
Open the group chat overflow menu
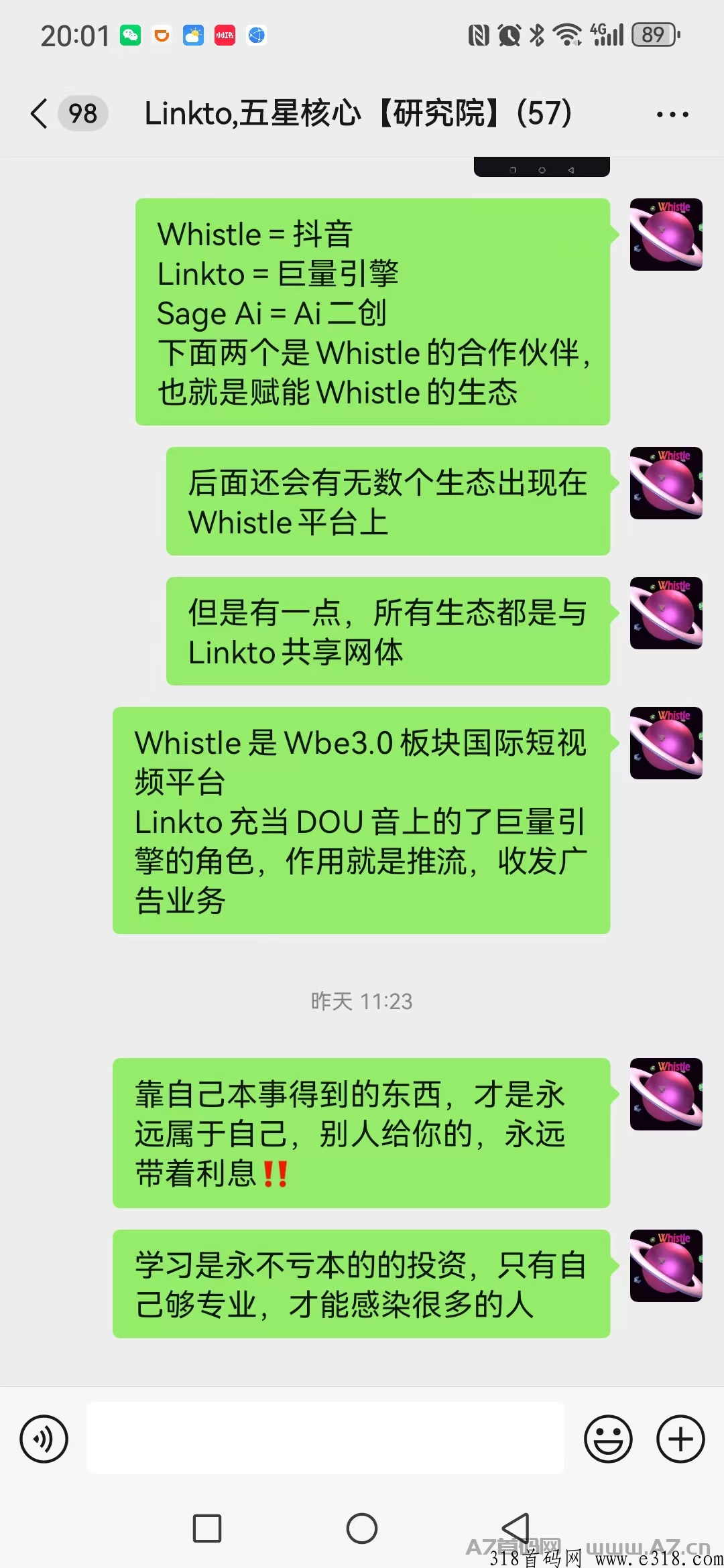[x=672, y=115]
